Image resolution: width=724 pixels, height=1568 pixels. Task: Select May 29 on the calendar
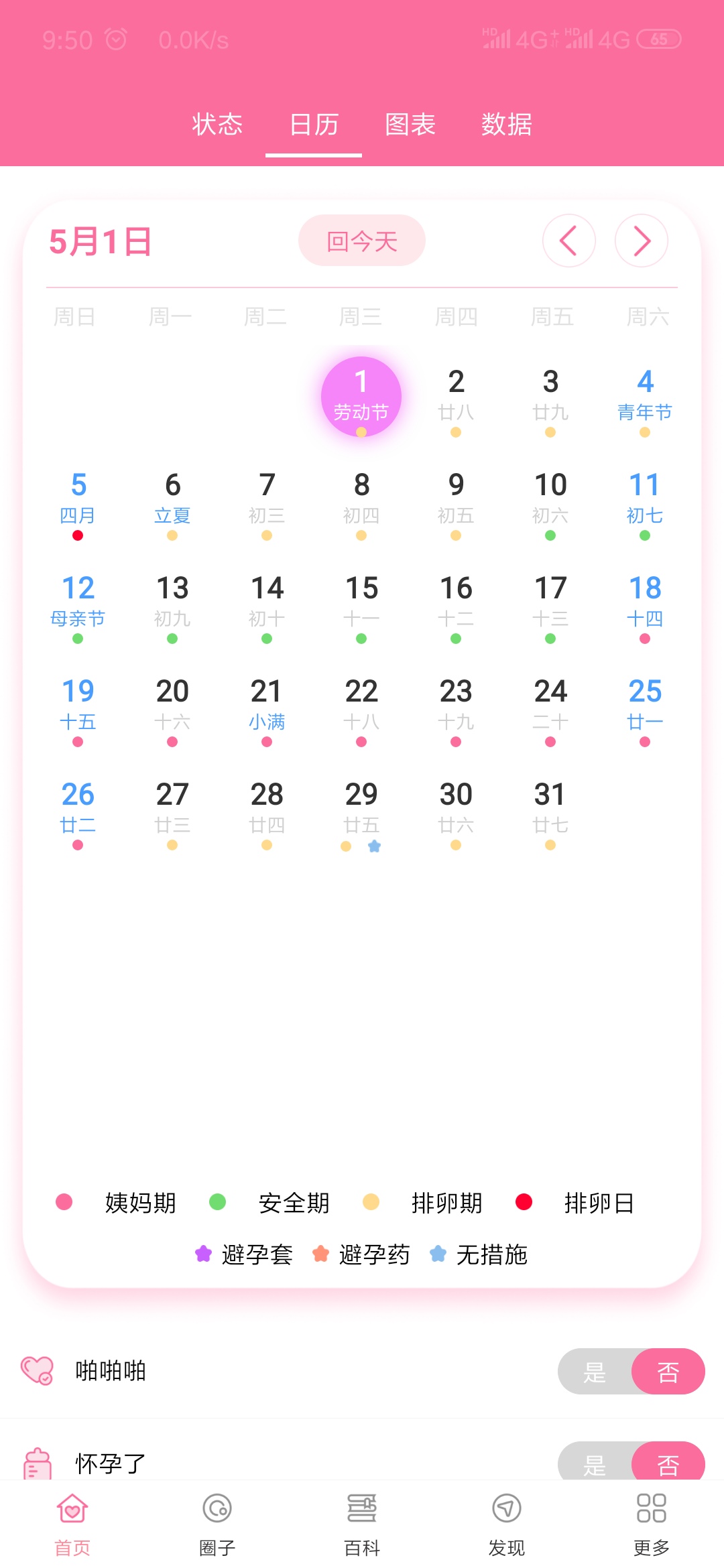[361, 809]
